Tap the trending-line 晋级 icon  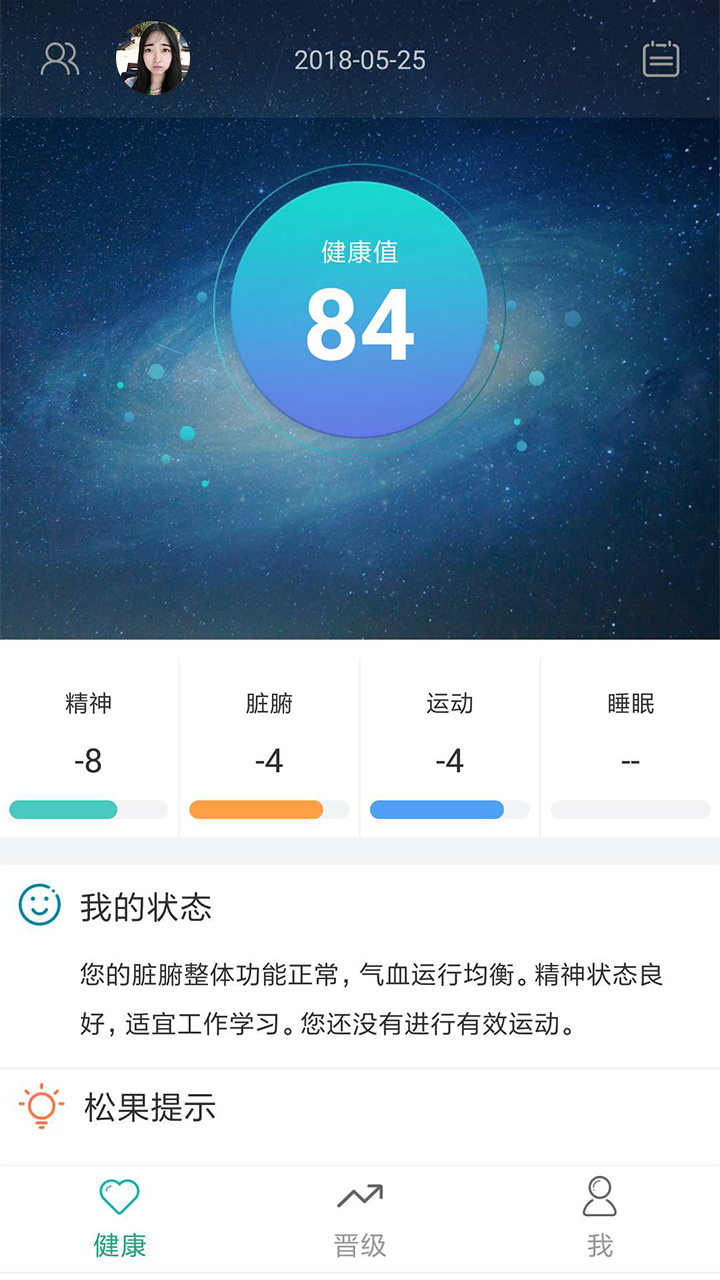point(360,1193)
